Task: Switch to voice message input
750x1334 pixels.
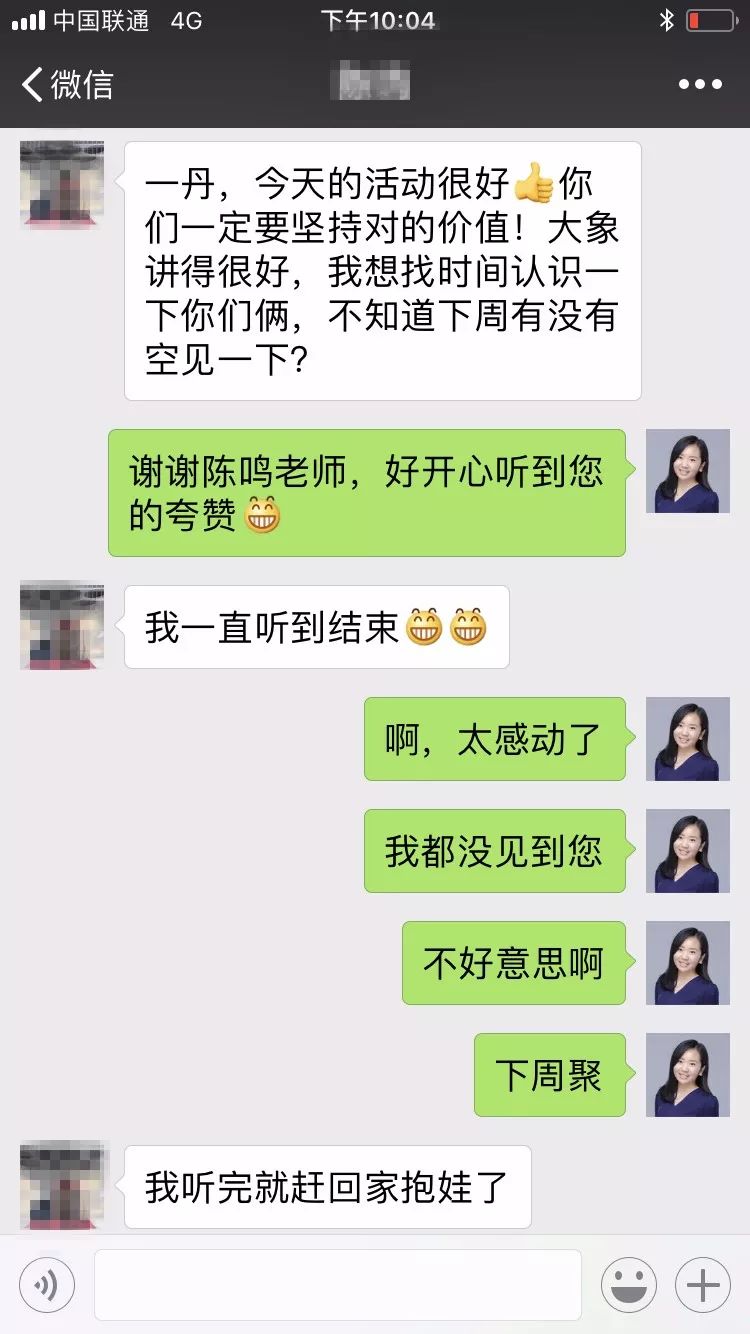Action: (47, 1285)
